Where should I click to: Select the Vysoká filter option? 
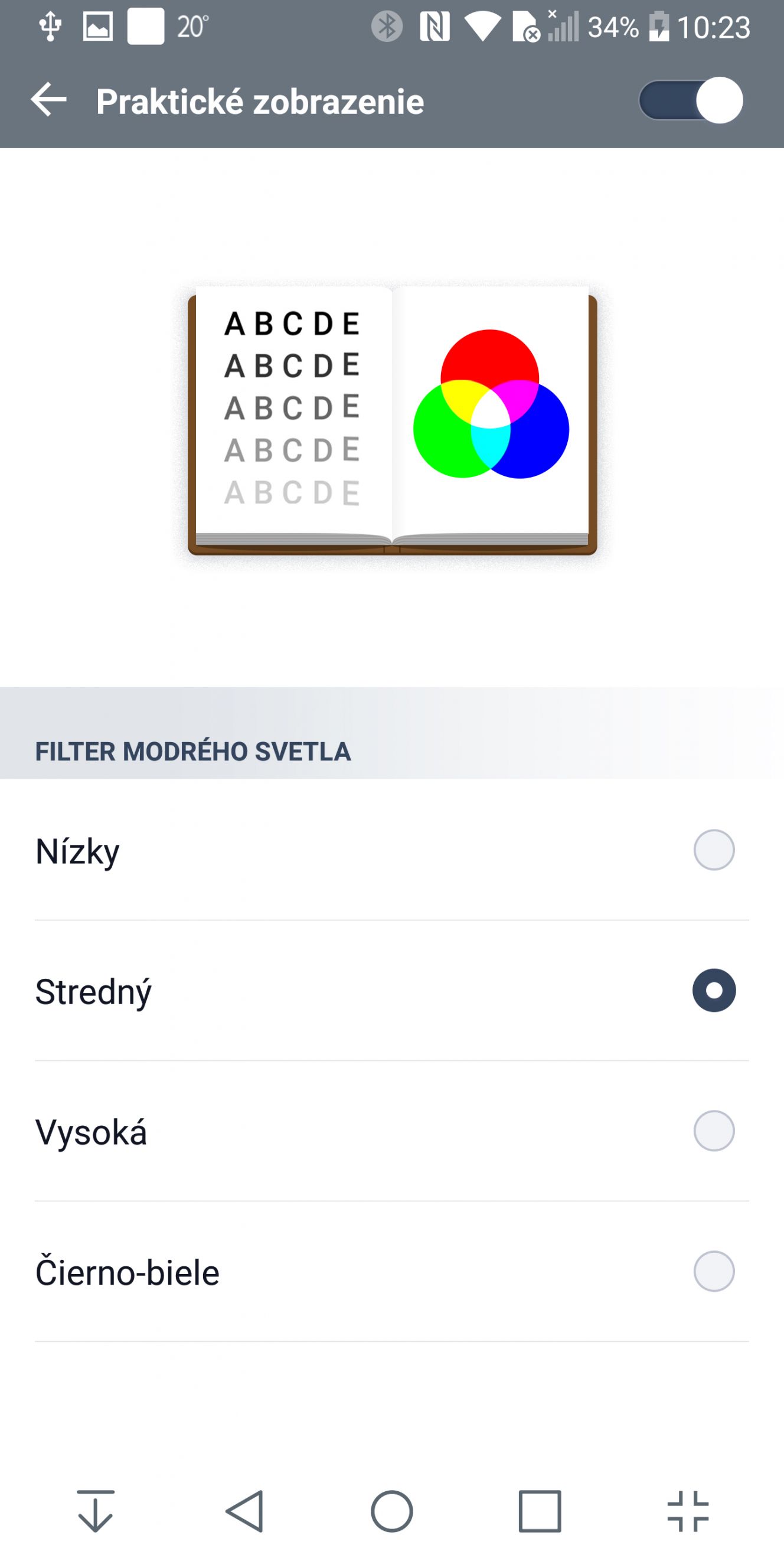pos(392,1131)
